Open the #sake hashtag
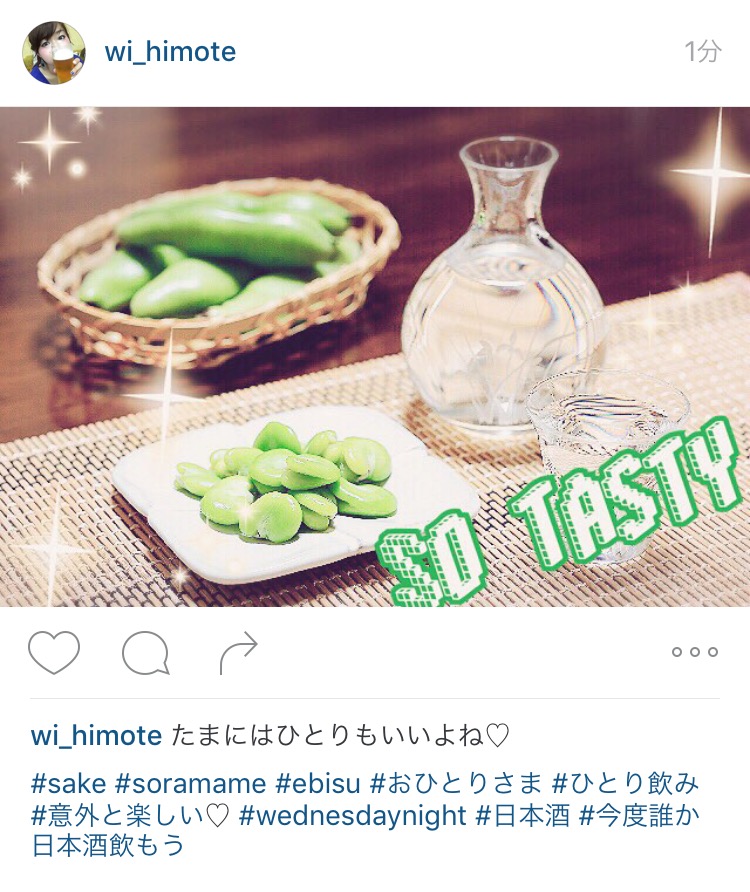Screen dimensions: 750x892 pyautogui.click(x=66, y=783)
